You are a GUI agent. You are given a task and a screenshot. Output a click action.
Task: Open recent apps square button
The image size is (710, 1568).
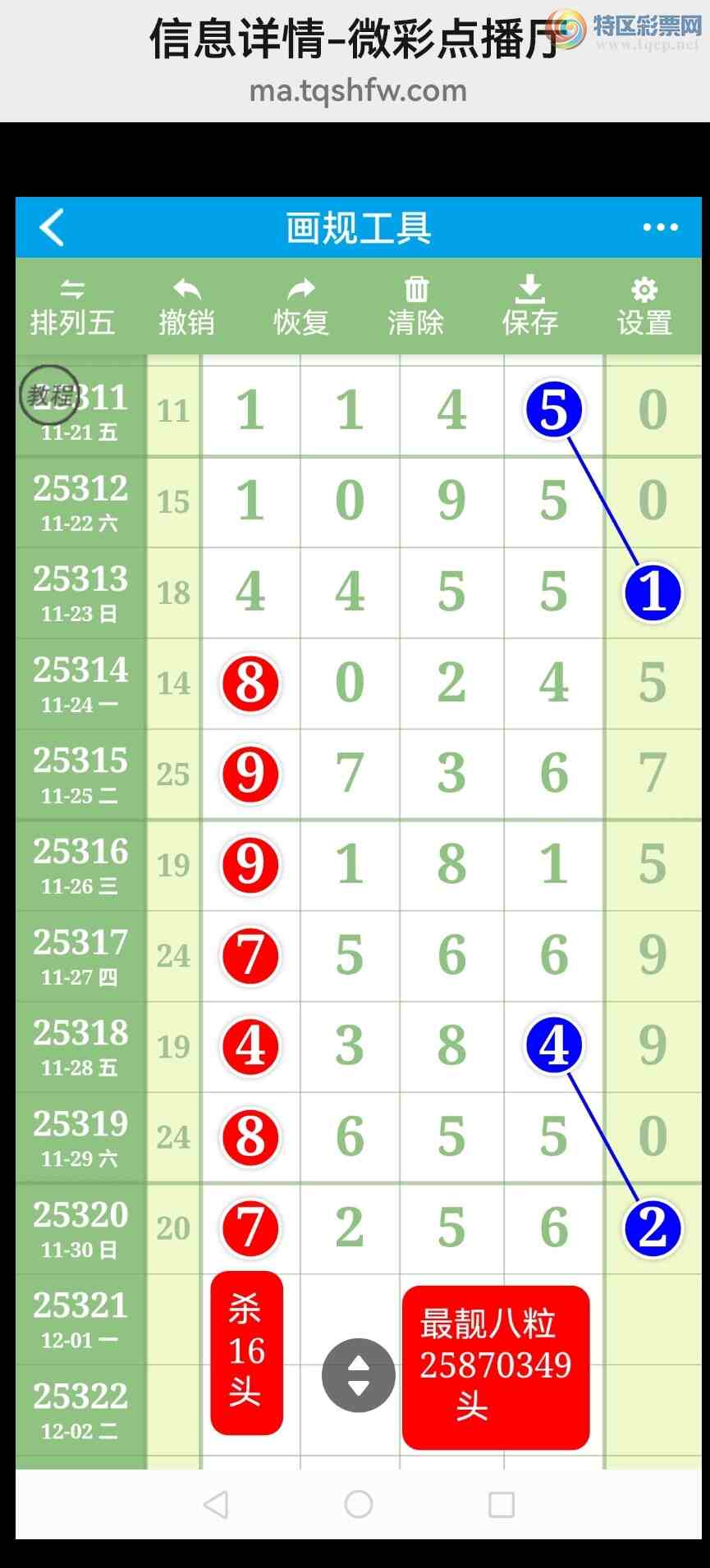click(x=501, y=1504)
